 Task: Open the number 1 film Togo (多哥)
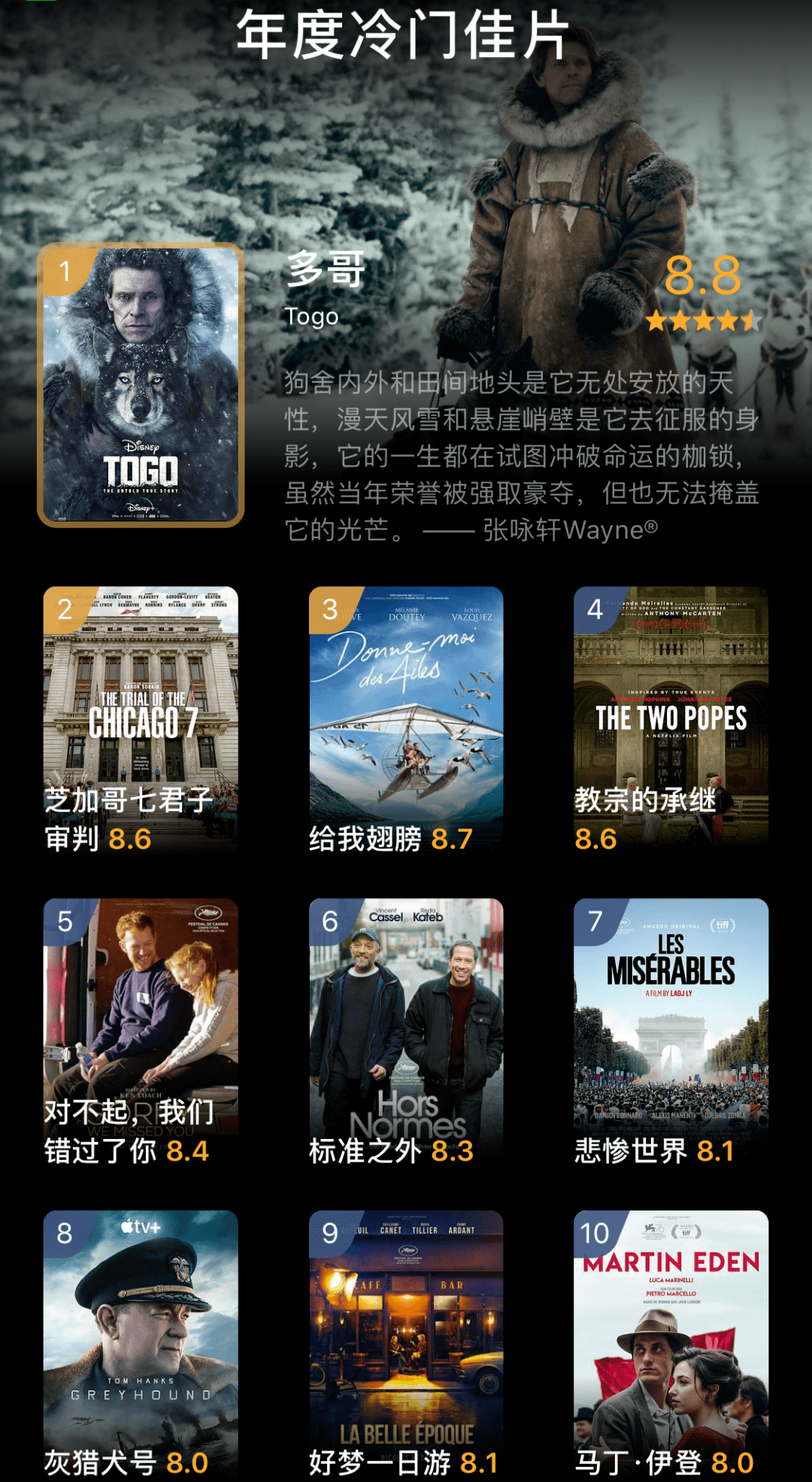pos(141,384)
